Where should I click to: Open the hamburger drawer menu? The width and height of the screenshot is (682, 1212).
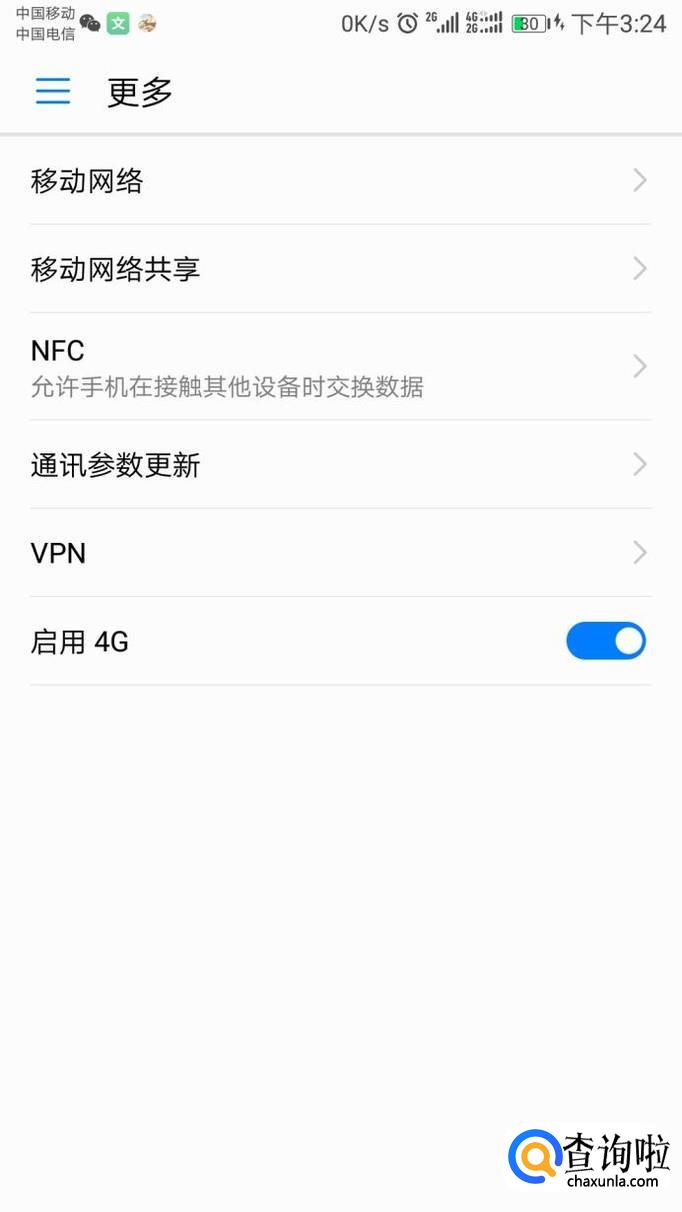click(53, 92)
